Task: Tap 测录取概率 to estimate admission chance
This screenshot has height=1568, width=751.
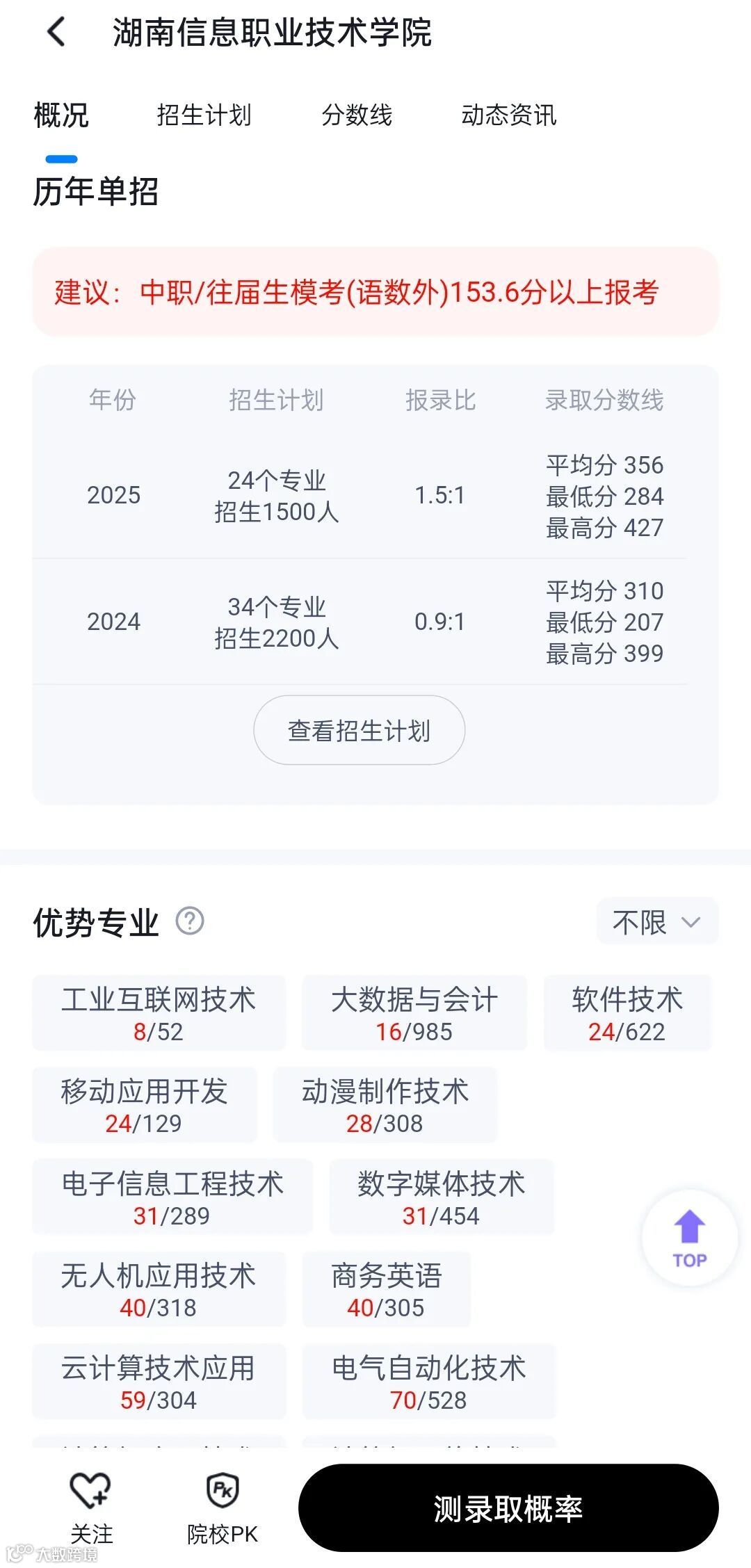Action: click(508, 1508)
